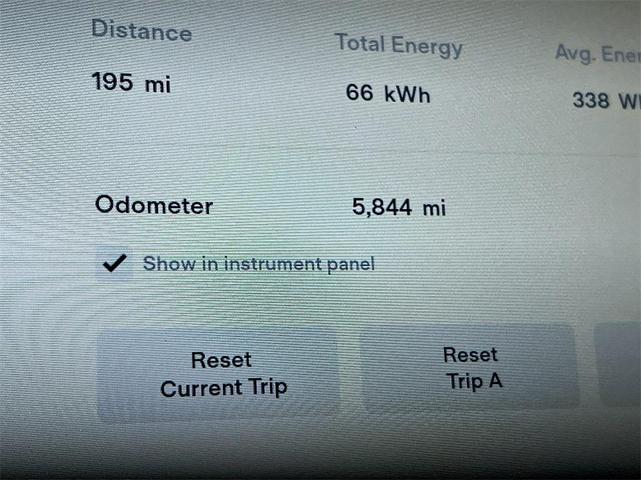The width and height of the screenshot is (641, 480).
Task: Tap Reset Trip A button
Action: (470, 368)
